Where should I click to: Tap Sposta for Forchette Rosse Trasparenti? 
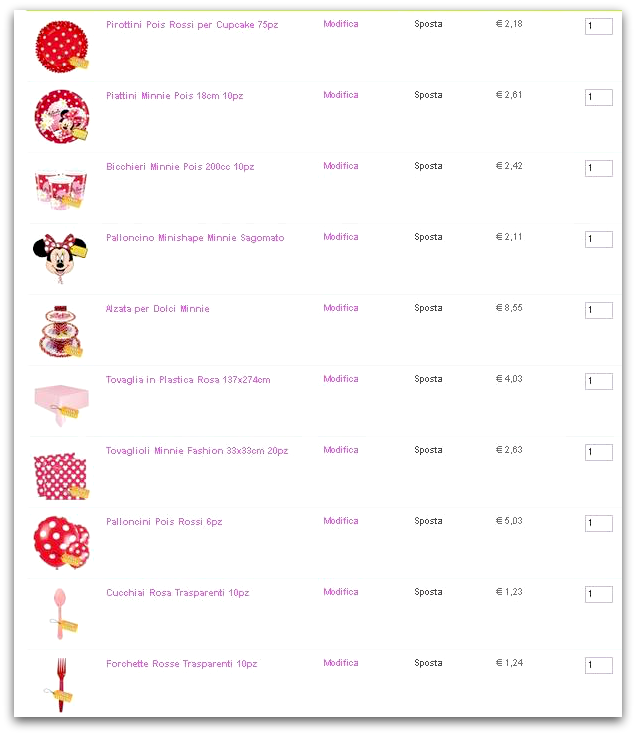[x=428, y=663]
